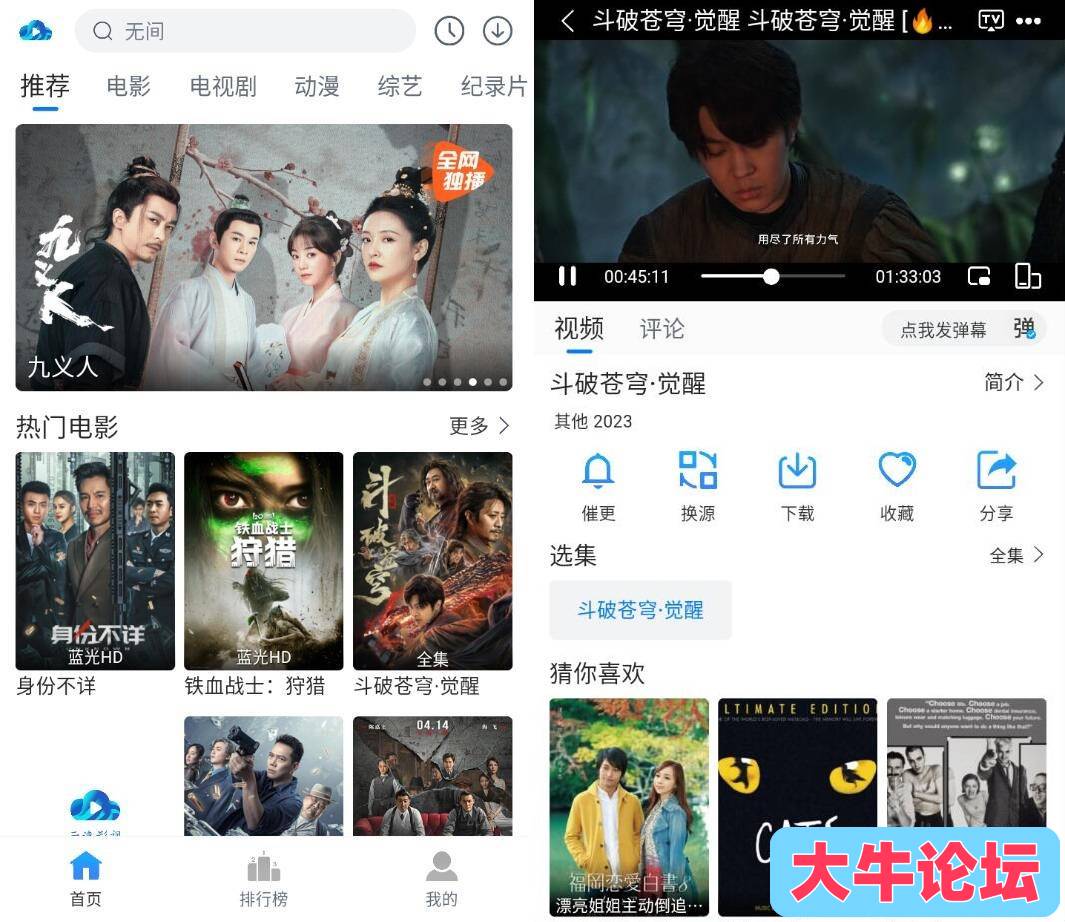Open the movie 铁血战士:狩猎

click(x=263, y=561)
